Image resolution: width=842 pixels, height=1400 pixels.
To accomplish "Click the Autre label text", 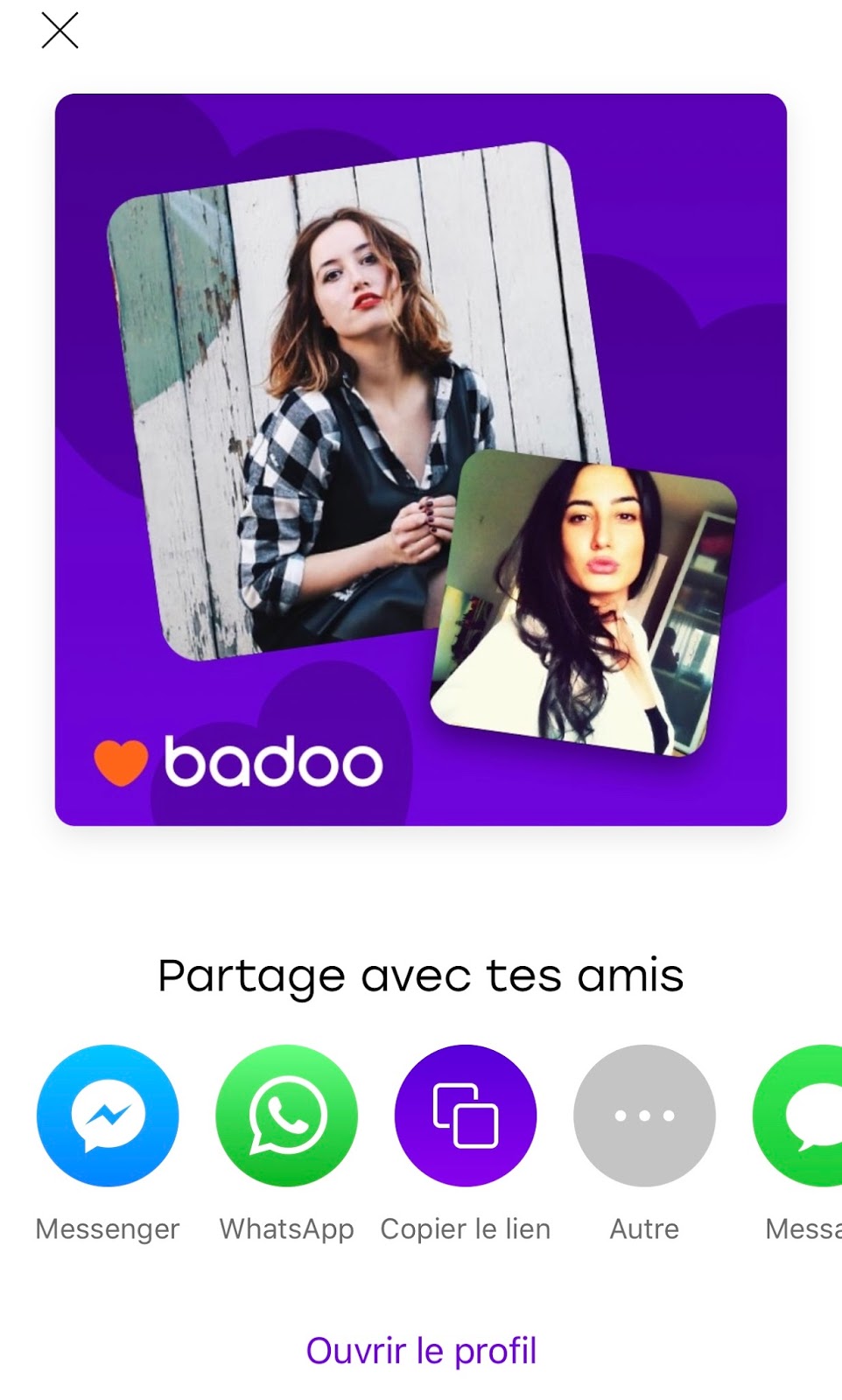I will coord(644,1228).
